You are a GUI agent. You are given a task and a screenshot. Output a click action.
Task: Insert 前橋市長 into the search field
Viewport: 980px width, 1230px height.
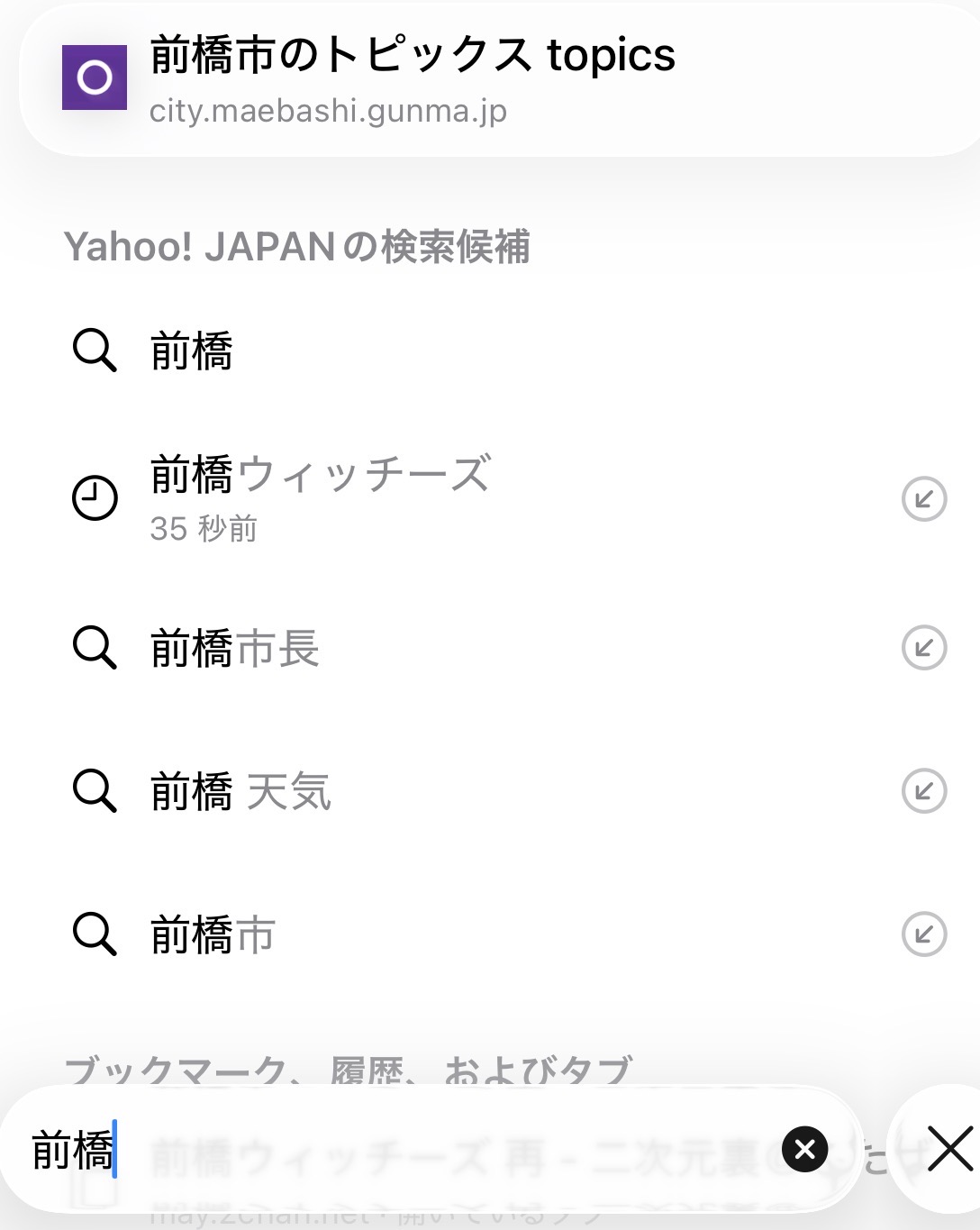(x=923, y=648)
